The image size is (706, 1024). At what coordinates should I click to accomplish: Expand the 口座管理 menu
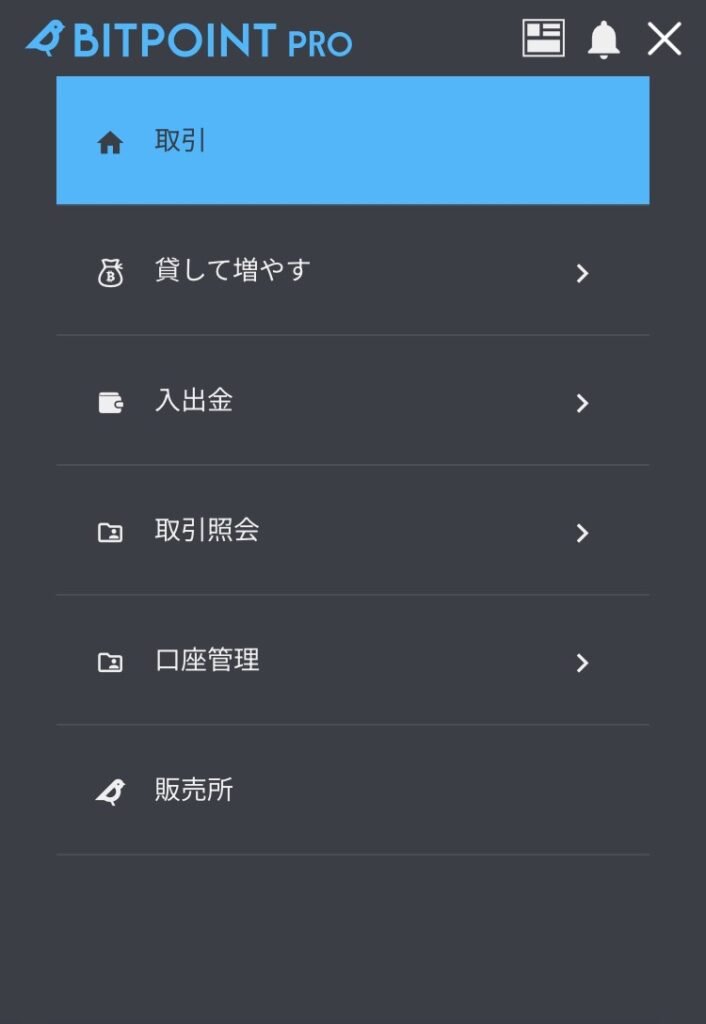pyautogui.click(x=352, y=661)
